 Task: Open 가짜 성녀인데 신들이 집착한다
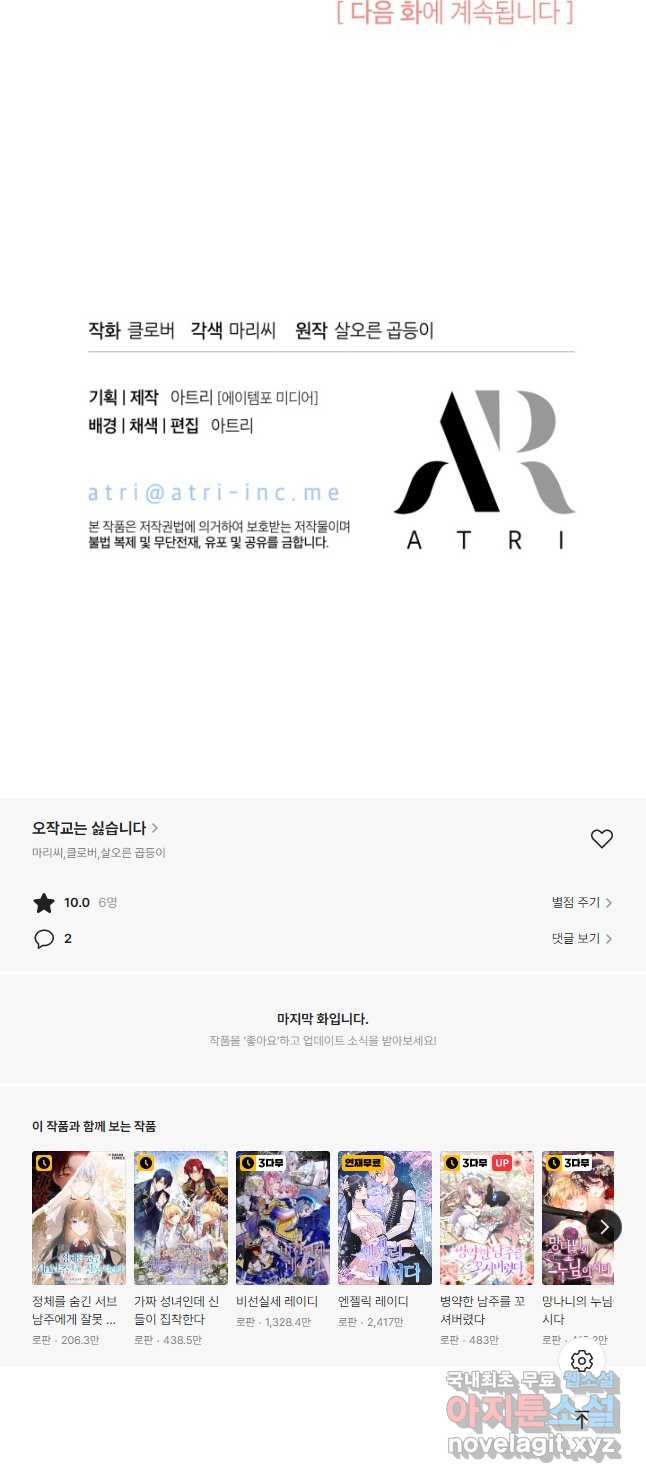pyautogui.click(x=181, y=1218)
